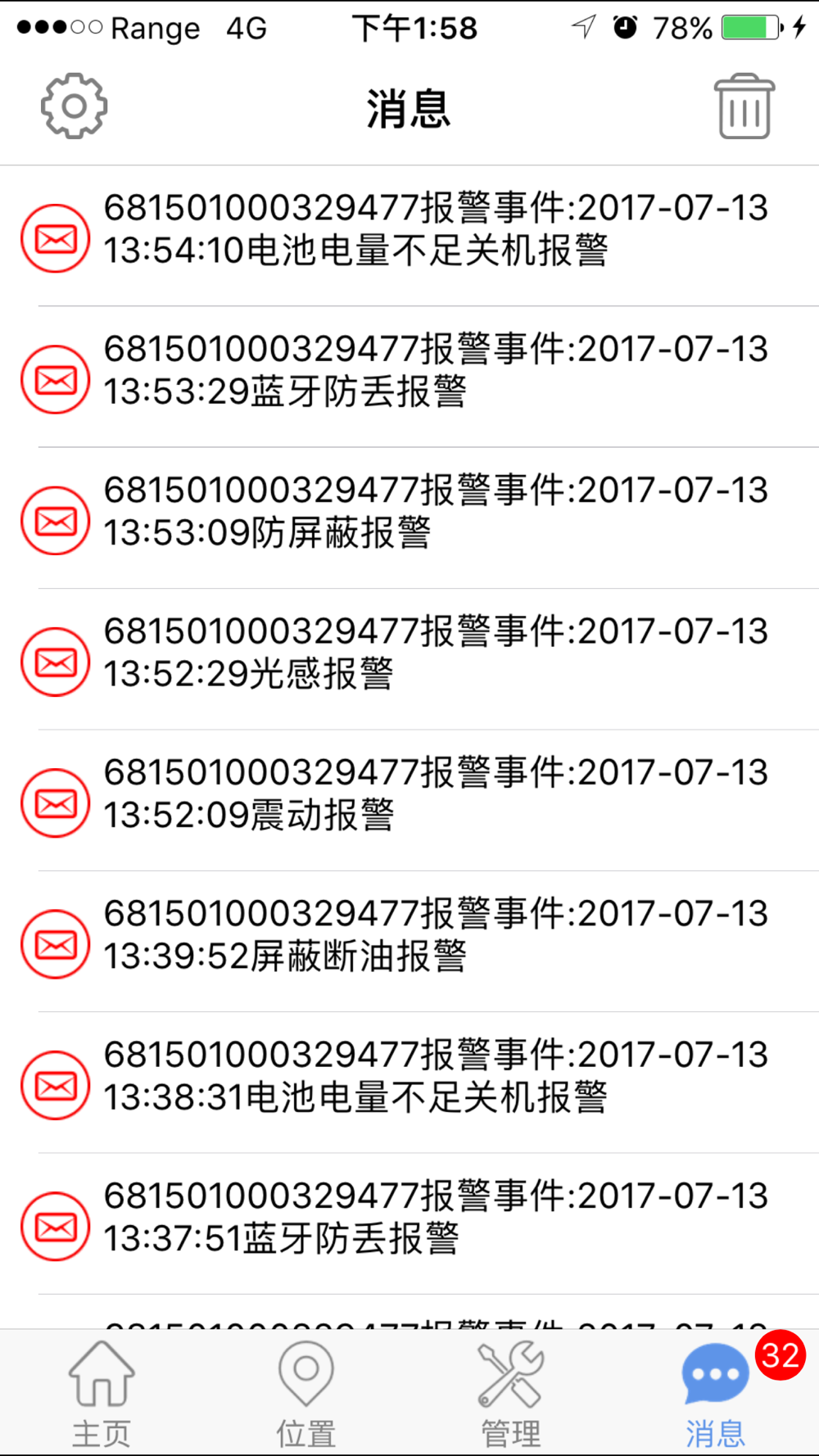Open the 13:52:09 震动报警 message
This screenshot has width=819, height=1456.
409,801
